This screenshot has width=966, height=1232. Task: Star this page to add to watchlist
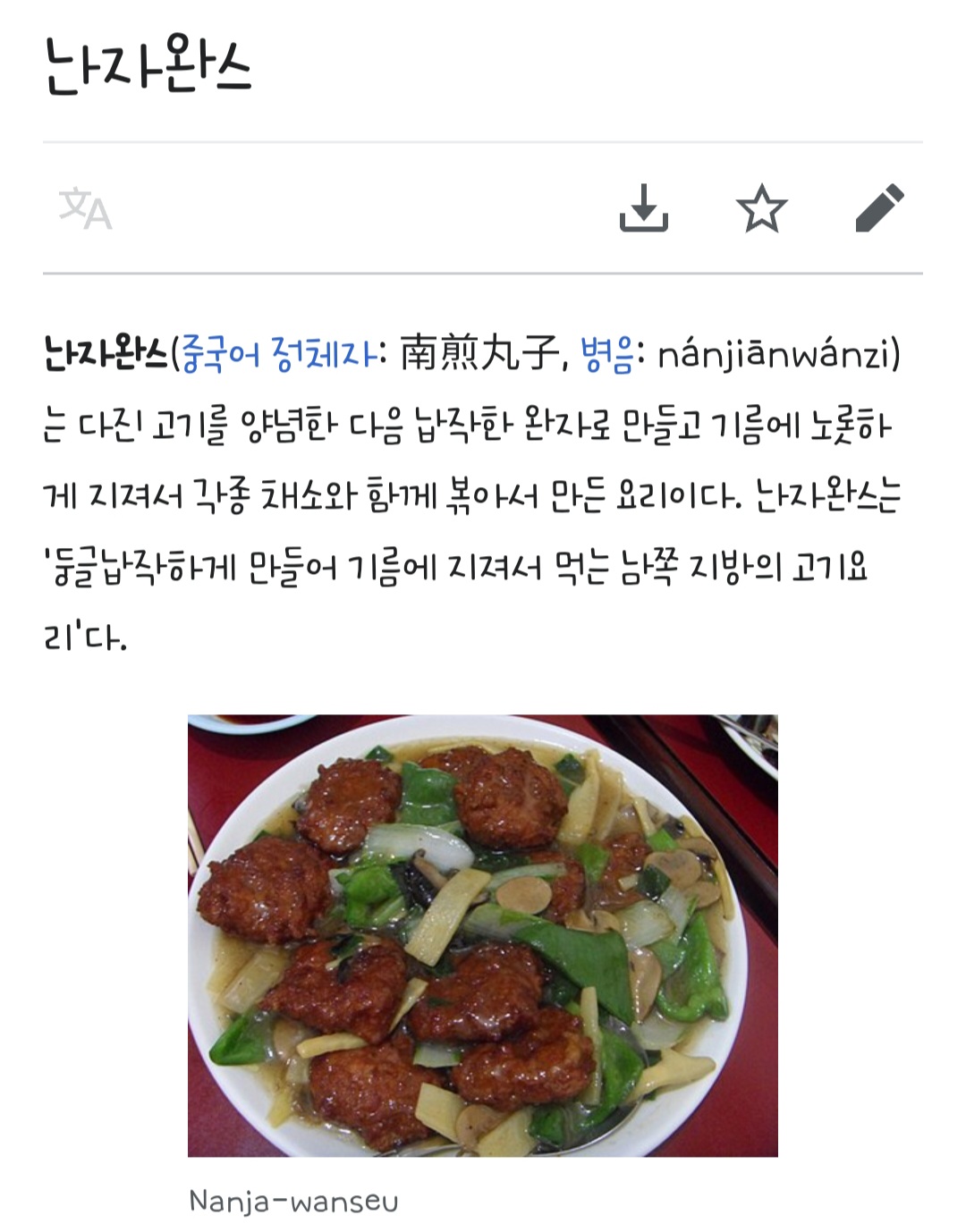[761, 209]
